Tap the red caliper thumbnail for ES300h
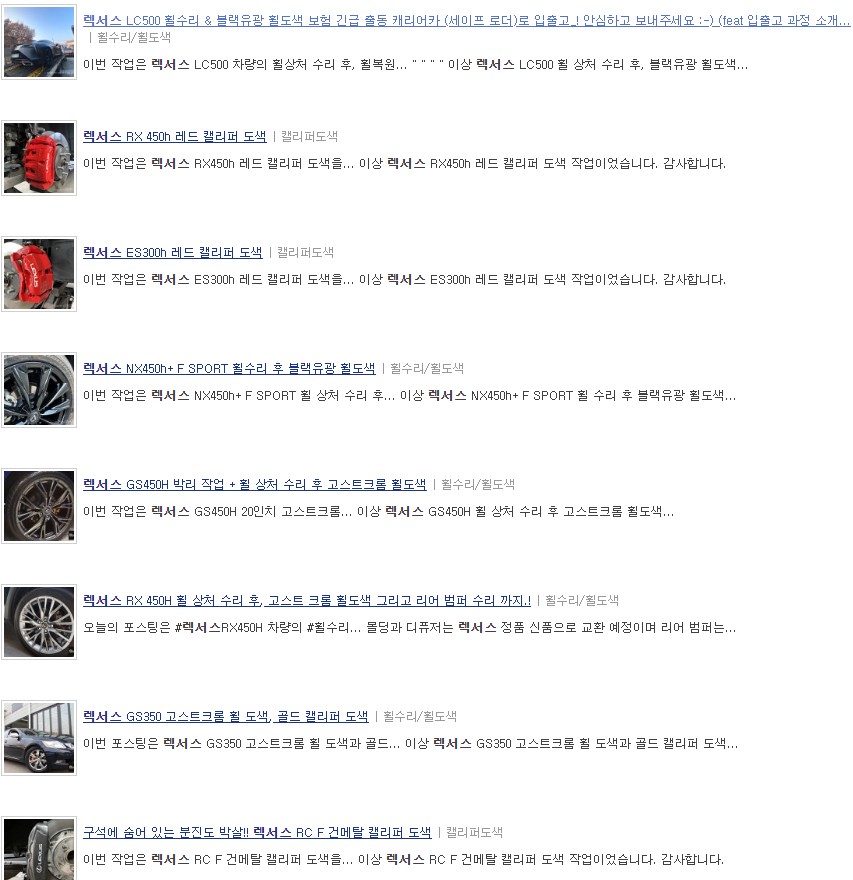Image resolution: width=853 pixels, height=880 pixels. click(x=39, y=274)
